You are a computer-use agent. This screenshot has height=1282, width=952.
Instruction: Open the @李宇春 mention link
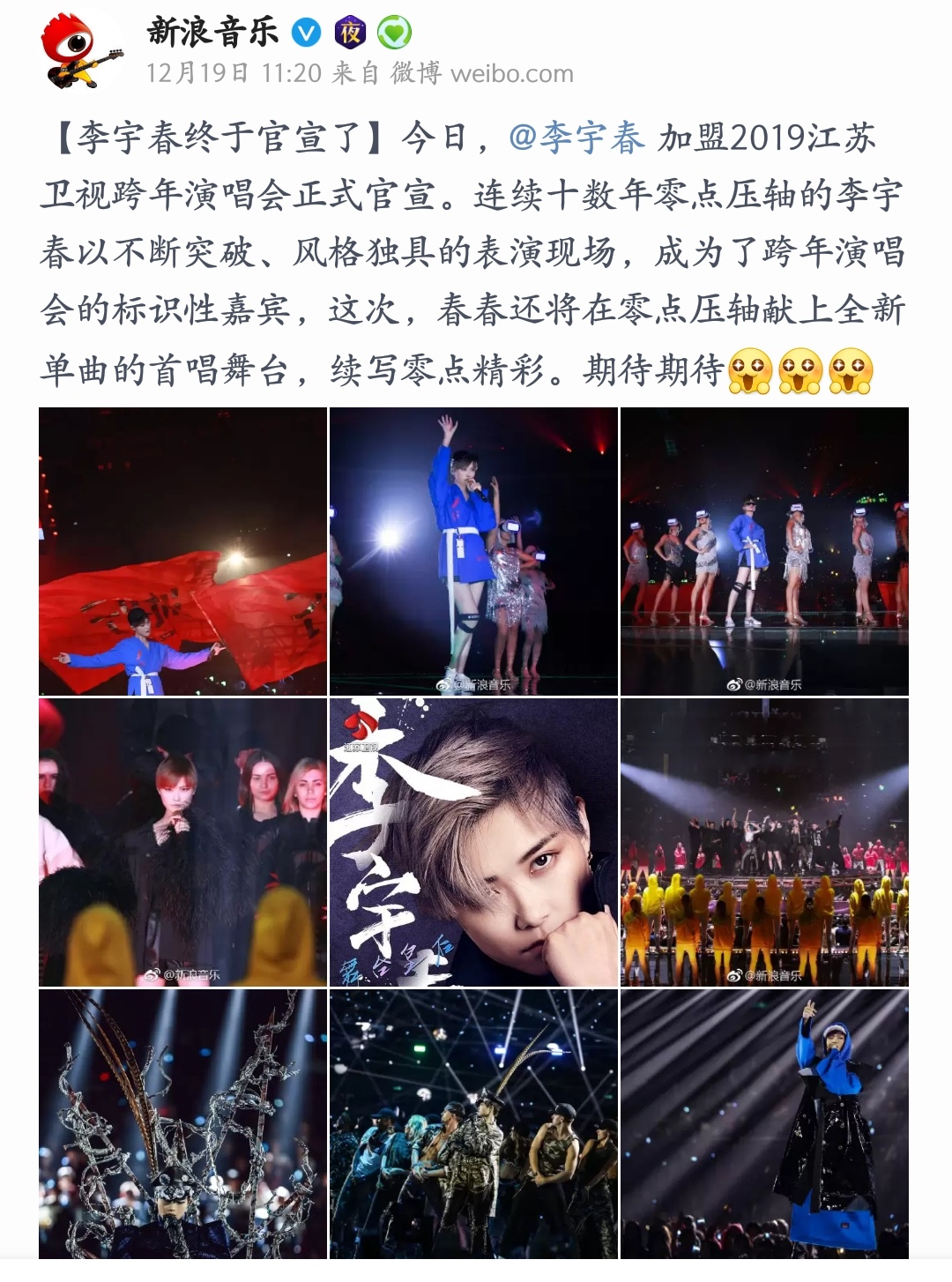[x=577, y=138]
